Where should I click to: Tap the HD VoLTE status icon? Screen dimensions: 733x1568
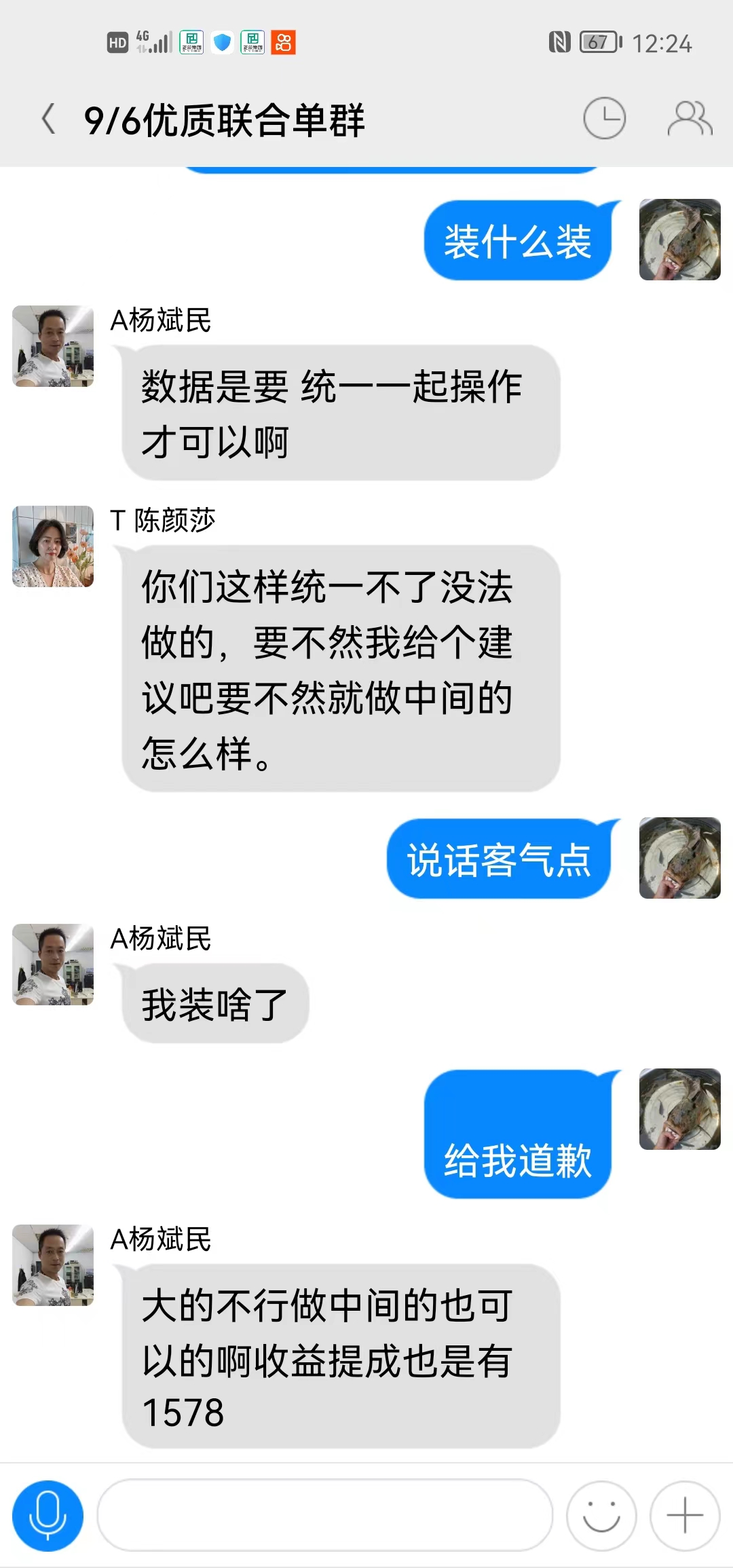118,43
